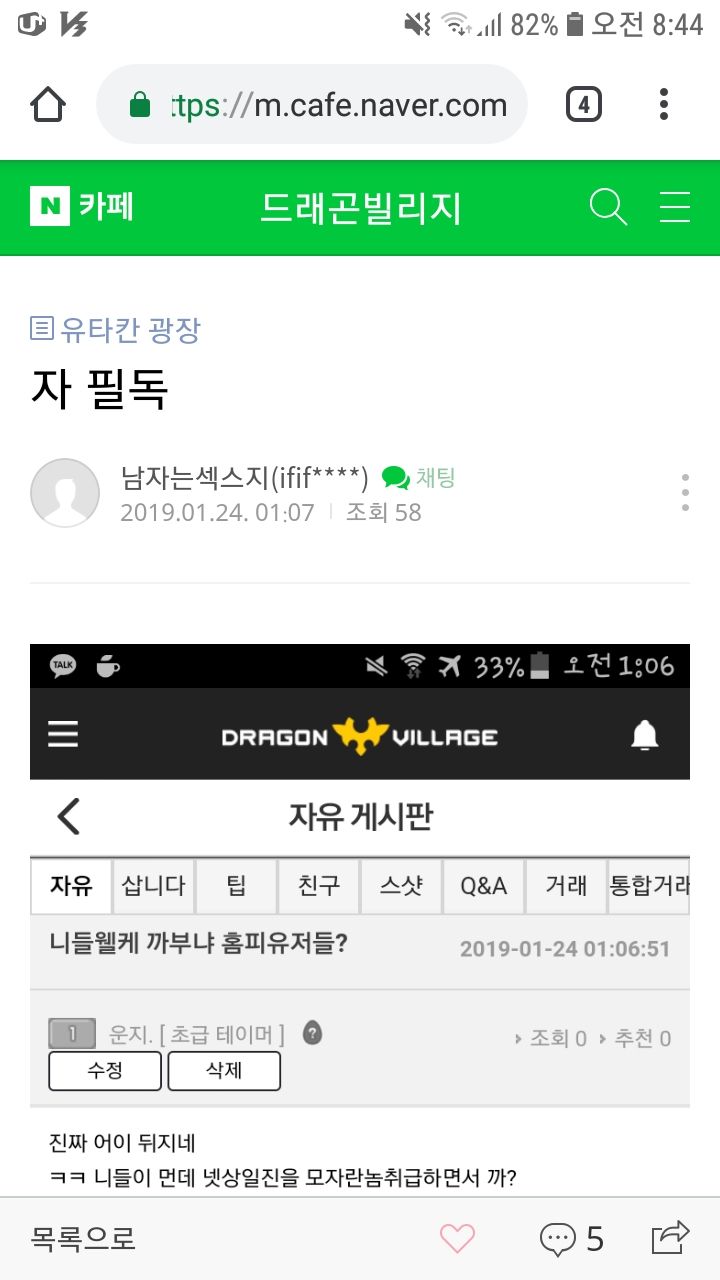720x1280 pixels.
Task: Share this post
Action: [x=670, y=1238]
